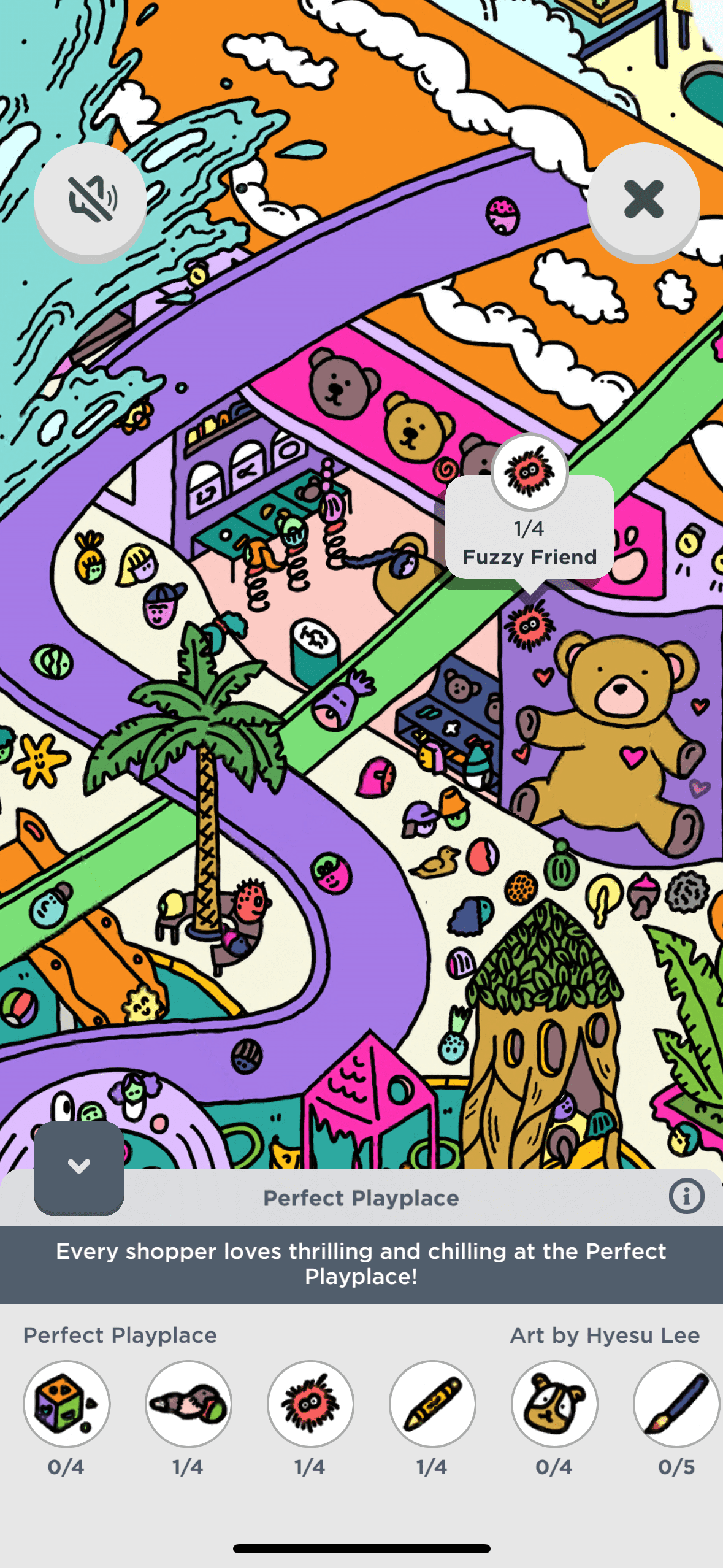Screen dimensions: 723x1568
Task: Select the second item showing 1/4
Action: tap(188, 1404)
